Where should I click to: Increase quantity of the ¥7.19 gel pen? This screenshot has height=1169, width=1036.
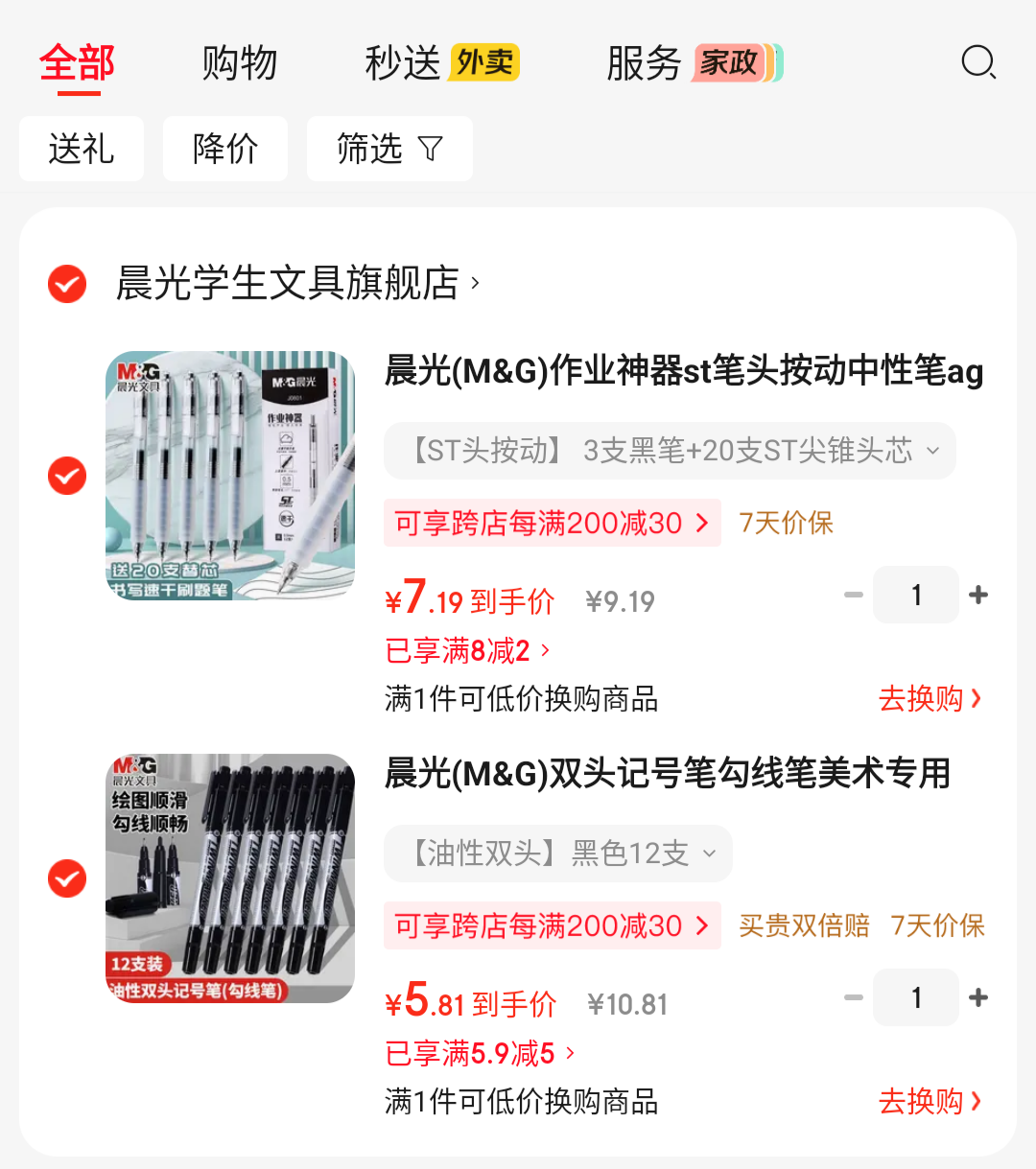pyautogui.click(x=978, y=596)
